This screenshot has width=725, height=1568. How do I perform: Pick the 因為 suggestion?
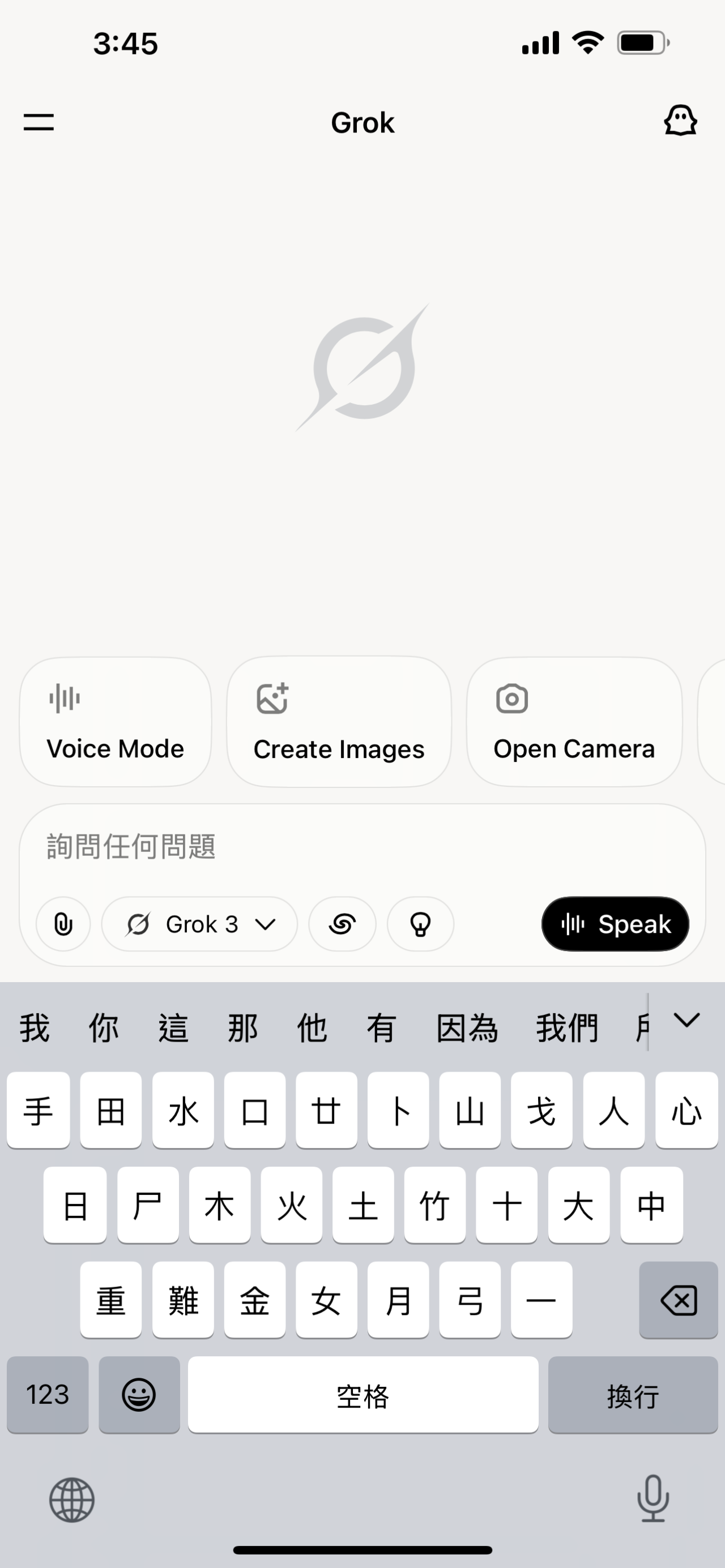pos(467,1029)
